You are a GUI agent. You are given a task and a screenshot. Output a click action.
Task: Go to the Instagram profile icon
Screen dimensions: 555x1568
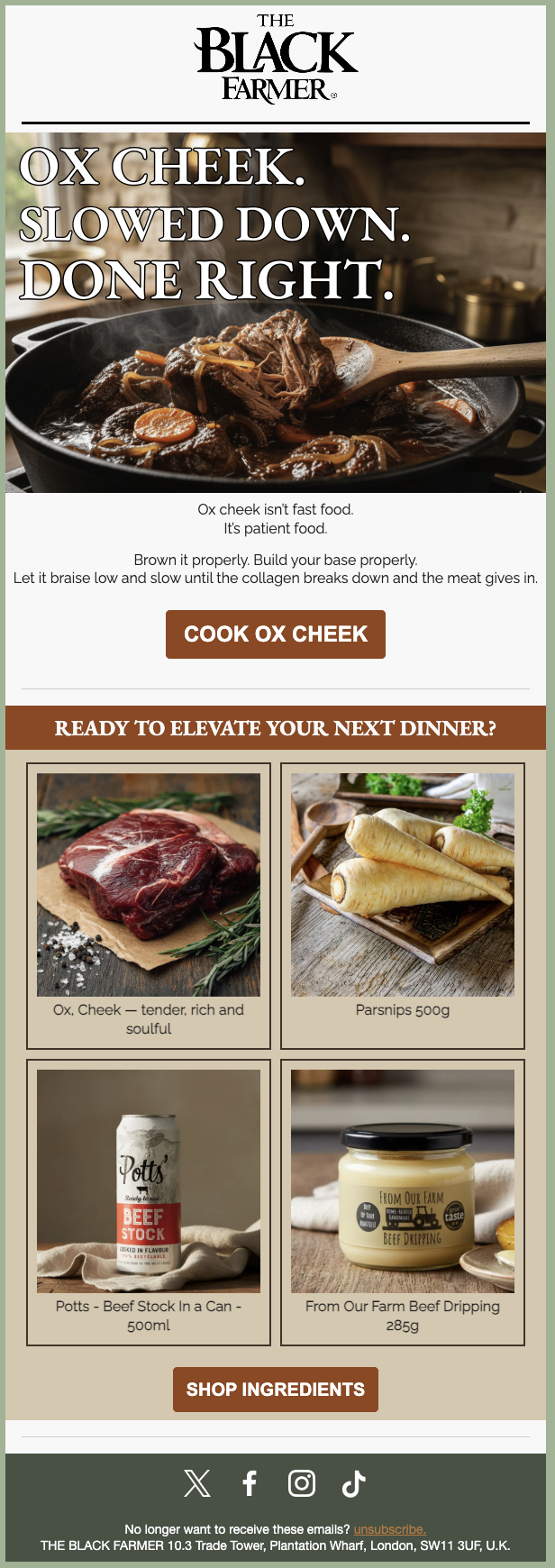click(x=302, y=1483)
